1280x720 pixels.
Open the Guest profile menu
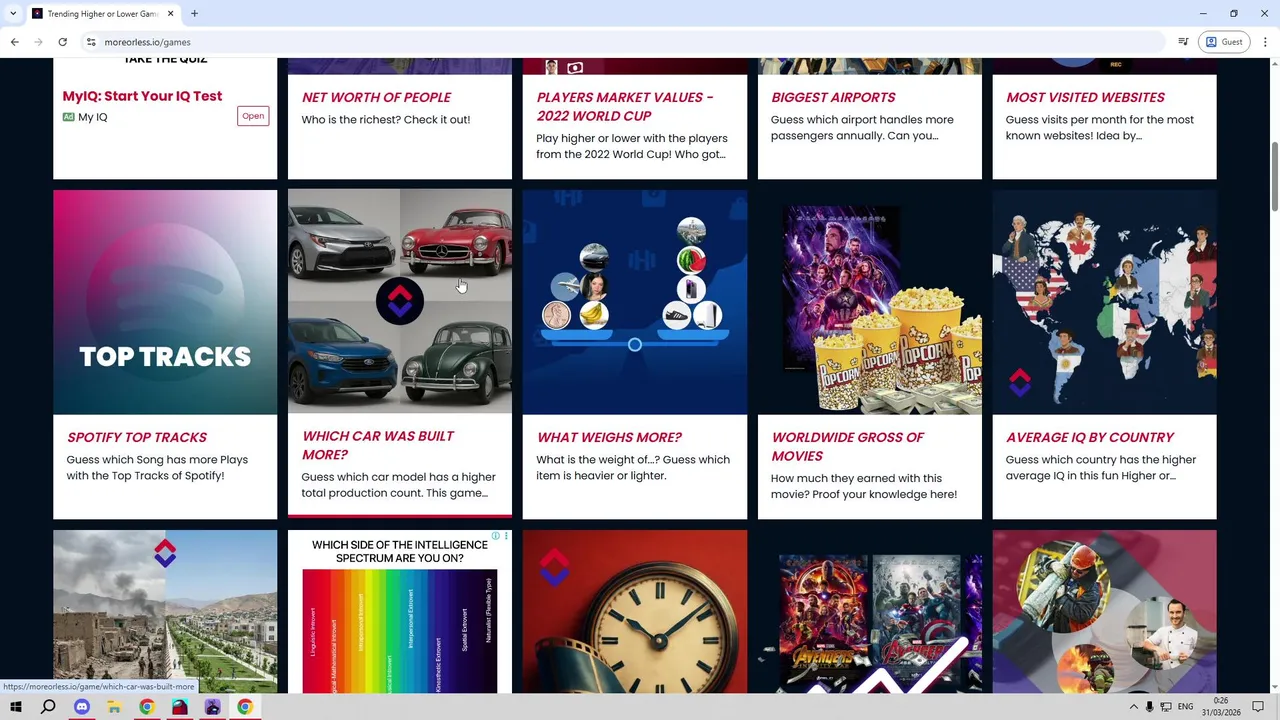[x=1224, y=42]
